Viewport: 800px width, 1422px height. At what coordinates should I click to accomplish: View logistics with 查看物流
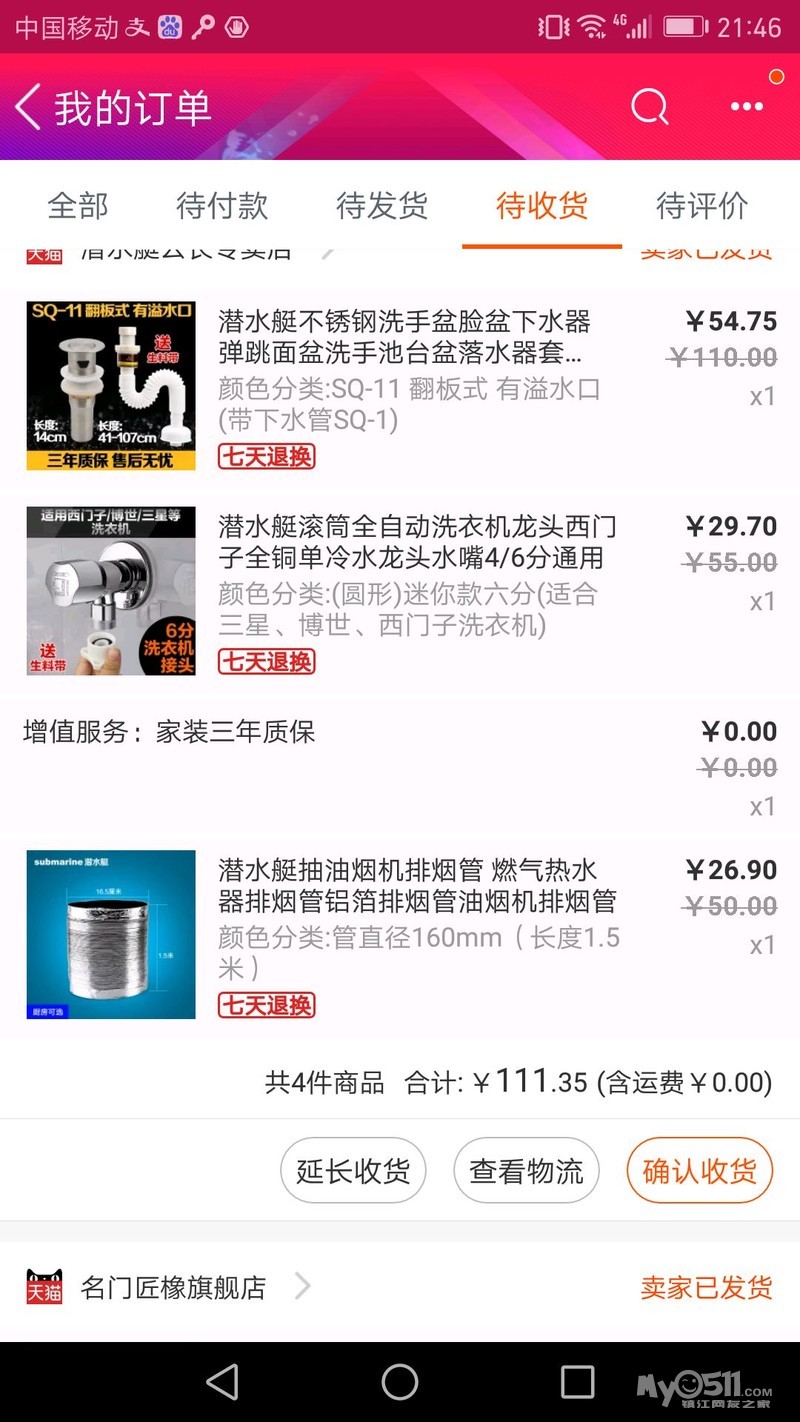[526, 1171]
